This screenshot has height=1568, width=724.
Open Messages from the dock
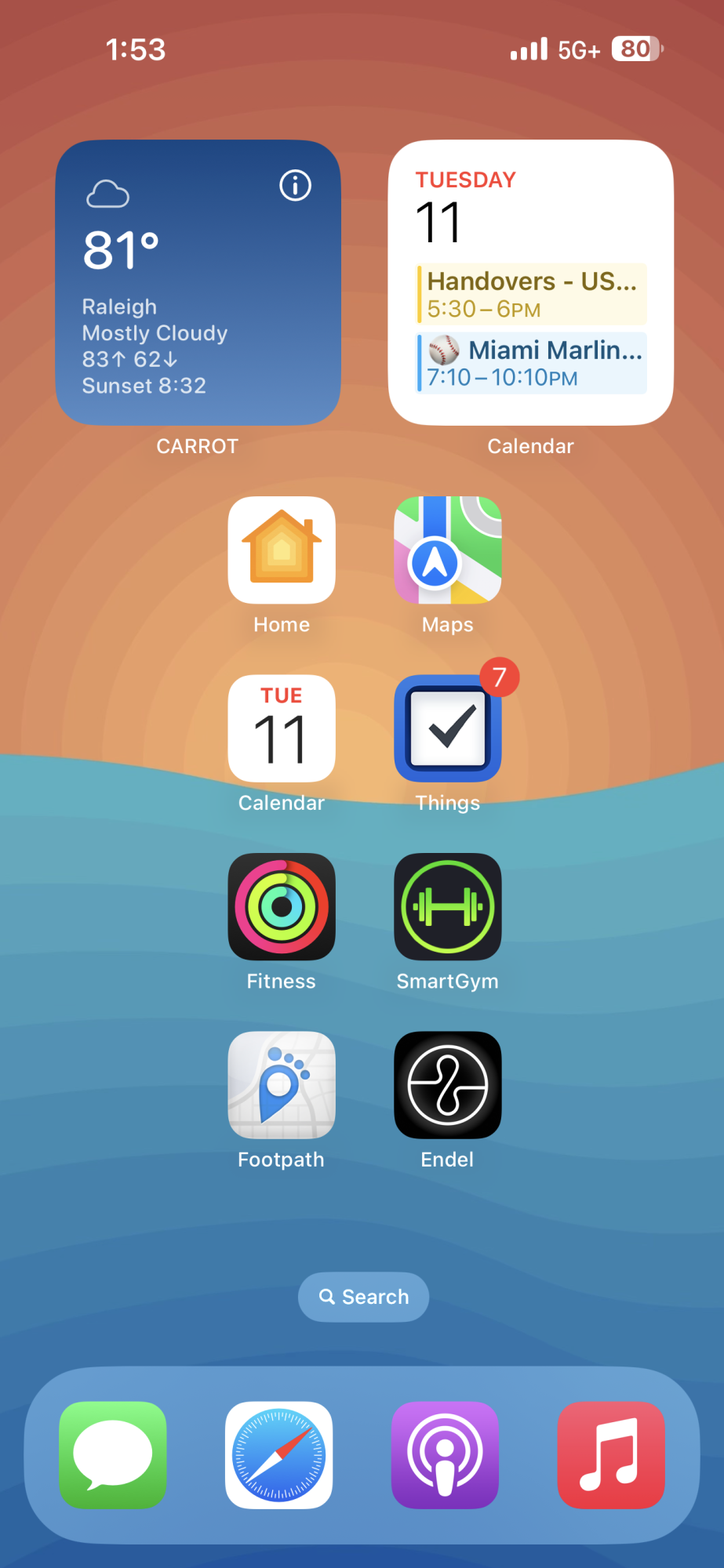pos(113,1454)
